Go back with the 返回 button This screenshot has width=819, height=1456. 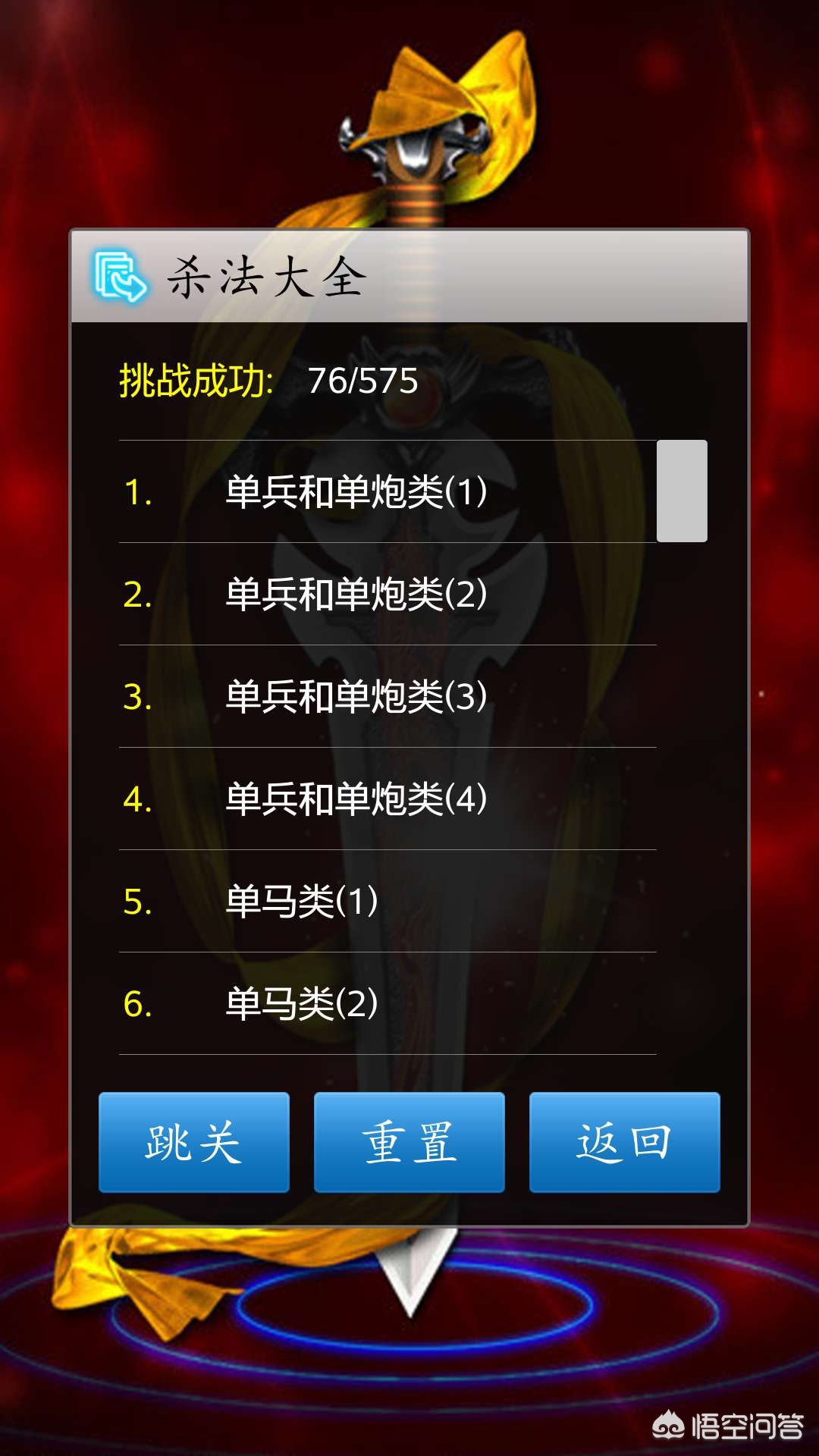[x=624, y=1142]
